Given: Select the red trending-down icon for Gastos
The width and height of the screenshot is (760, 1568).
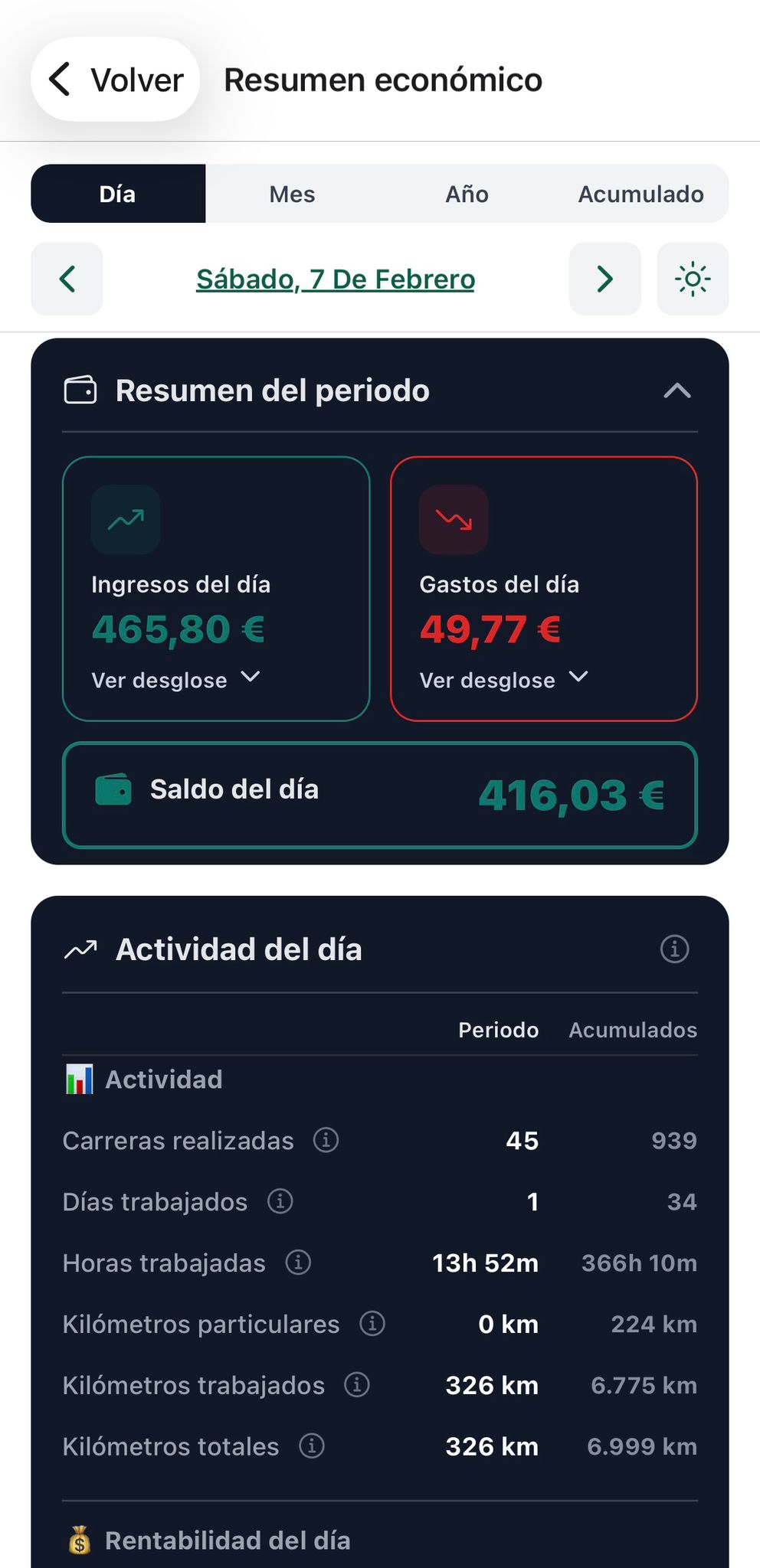Looking at the screenshot, I should pyautogui.click(x=453, y=520).
